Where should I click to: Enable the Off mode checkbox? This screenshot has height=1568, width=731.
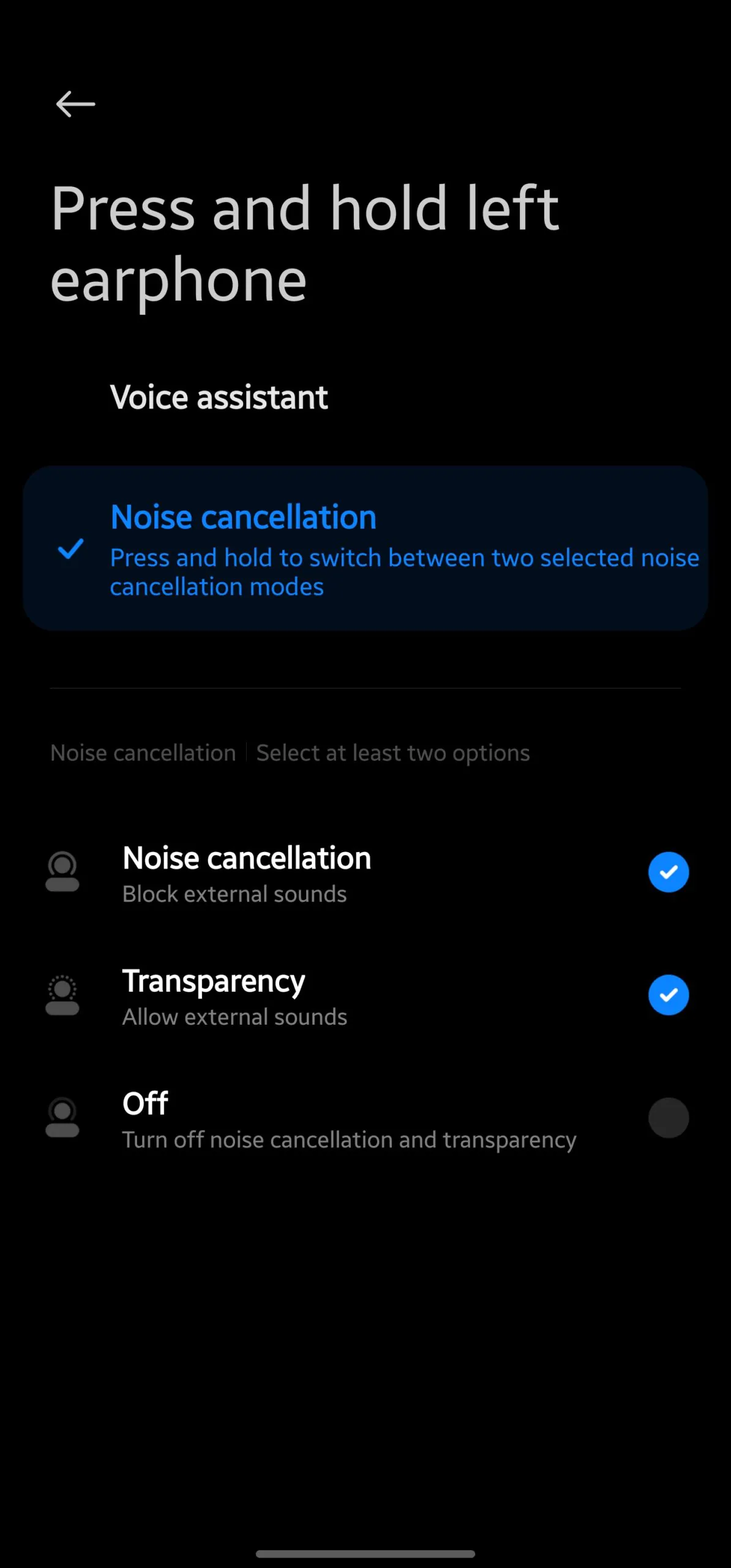pyautogui.click(x=668, y=1118)
